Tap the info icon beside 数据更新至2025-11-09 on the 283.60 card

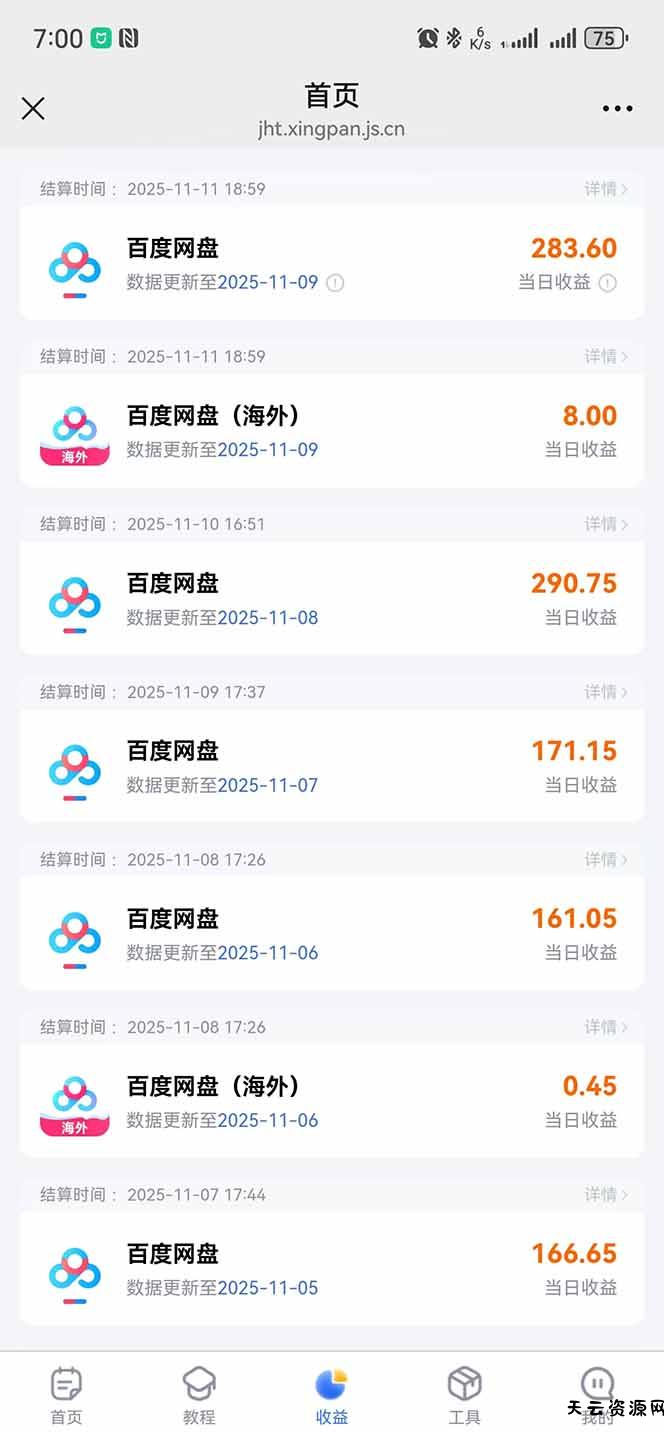[x=336, y=283]
